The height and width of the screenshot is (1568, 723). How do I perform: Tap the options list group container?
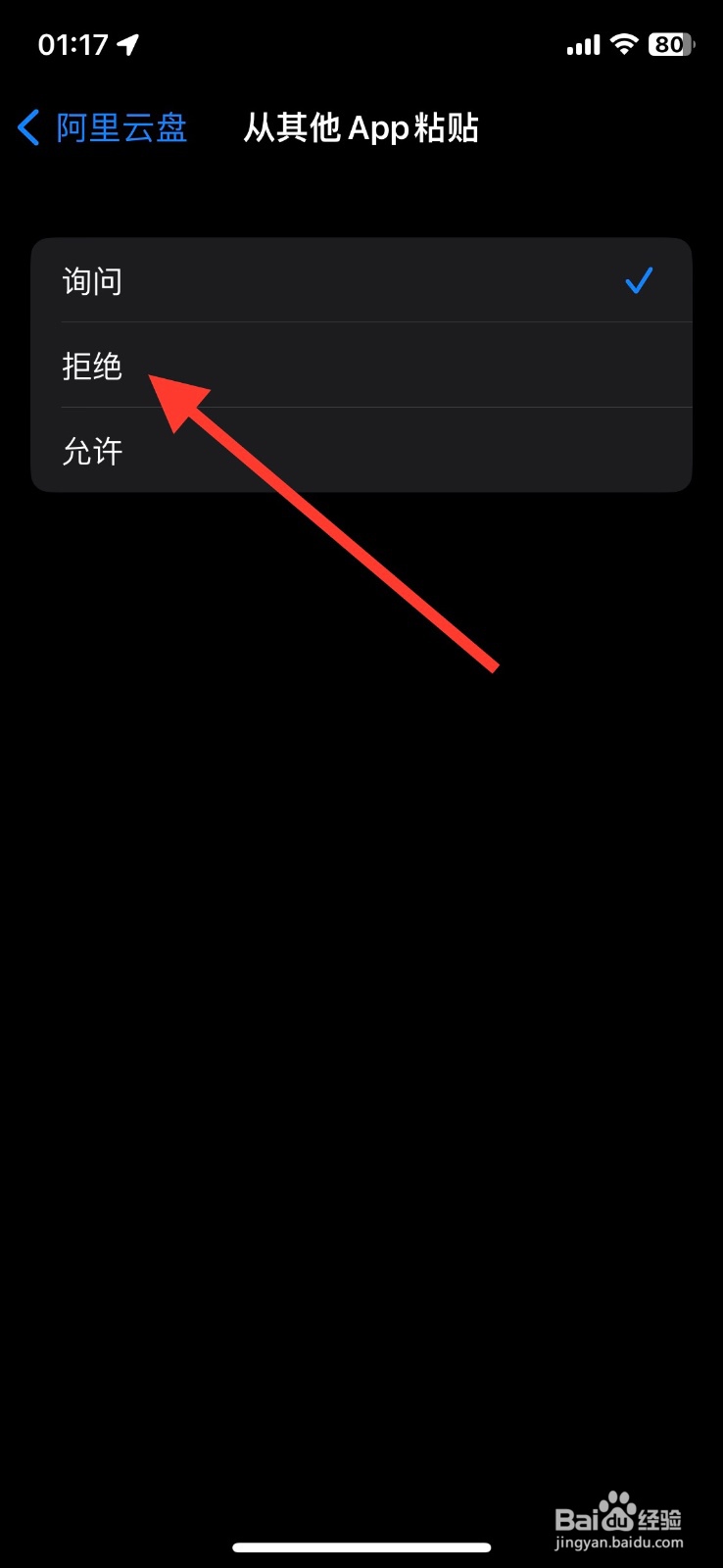361,364
